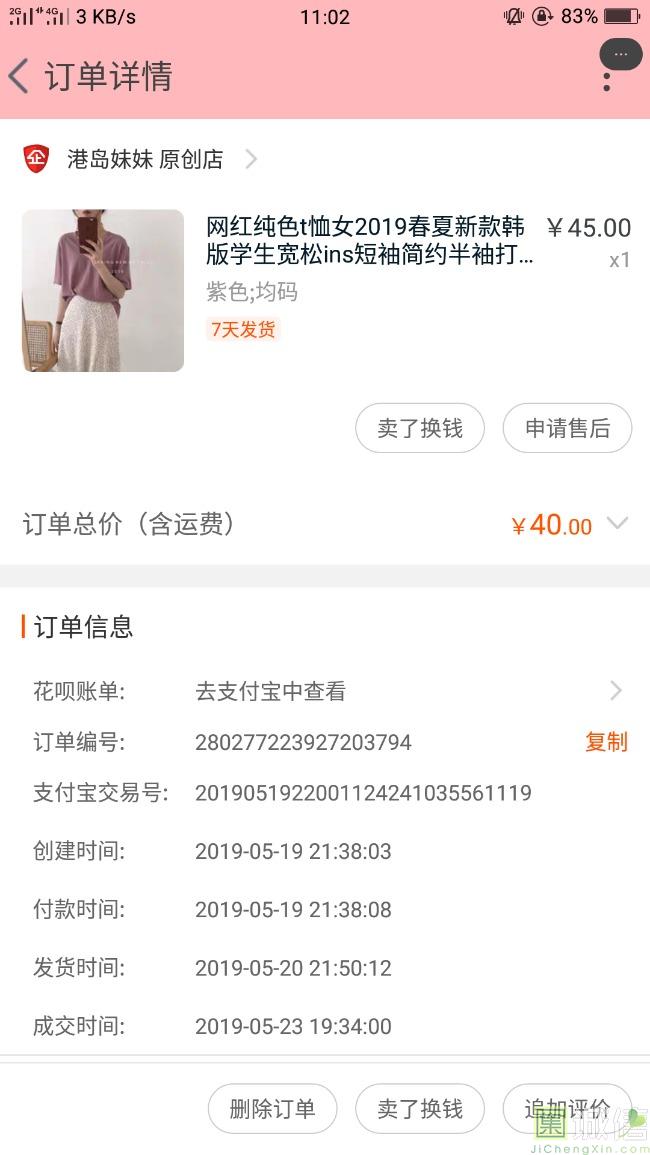This screenshot has height=1155, width=650.
Task: Tap 删除订单 to delete this order
Action: [273, 1109]
